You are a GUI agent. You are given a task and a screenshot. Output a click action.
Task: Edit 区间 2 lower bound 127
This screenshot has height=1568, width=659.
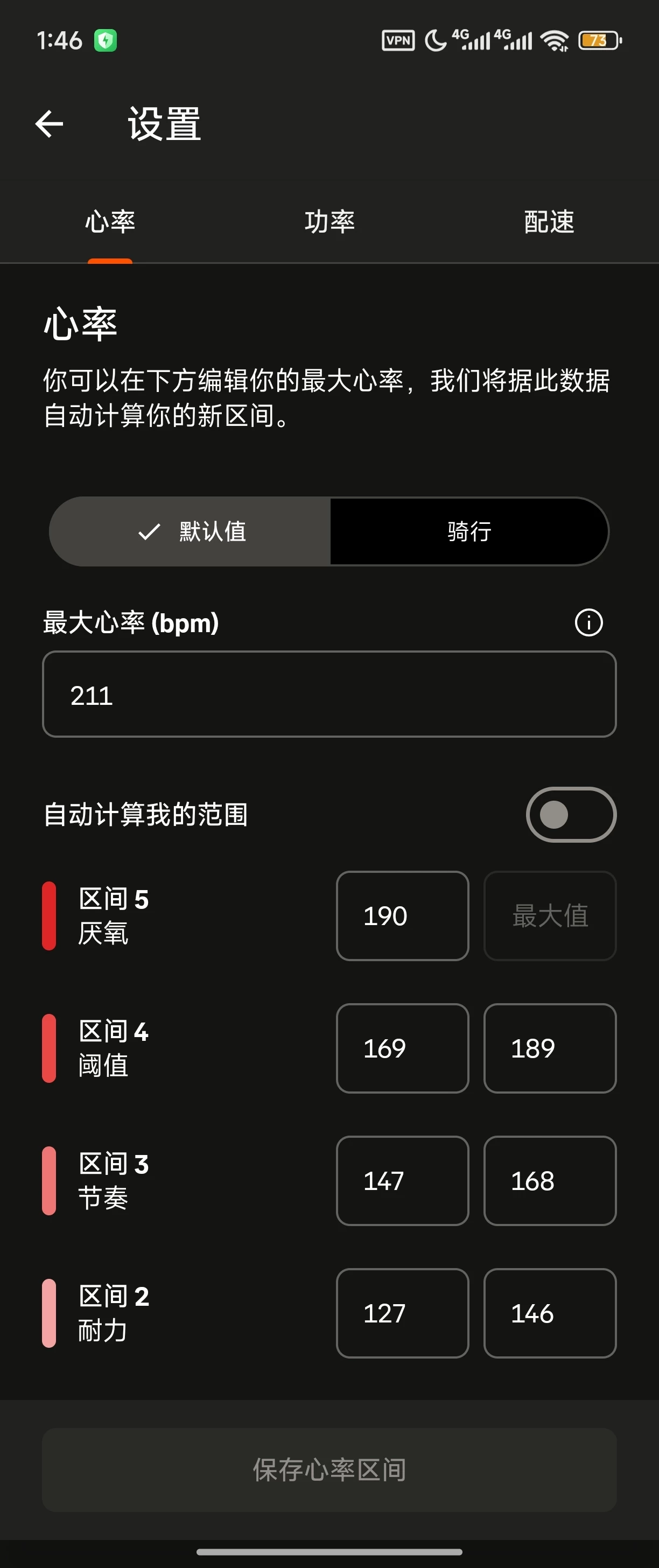pyautogui.click(x=402, y=1313)
